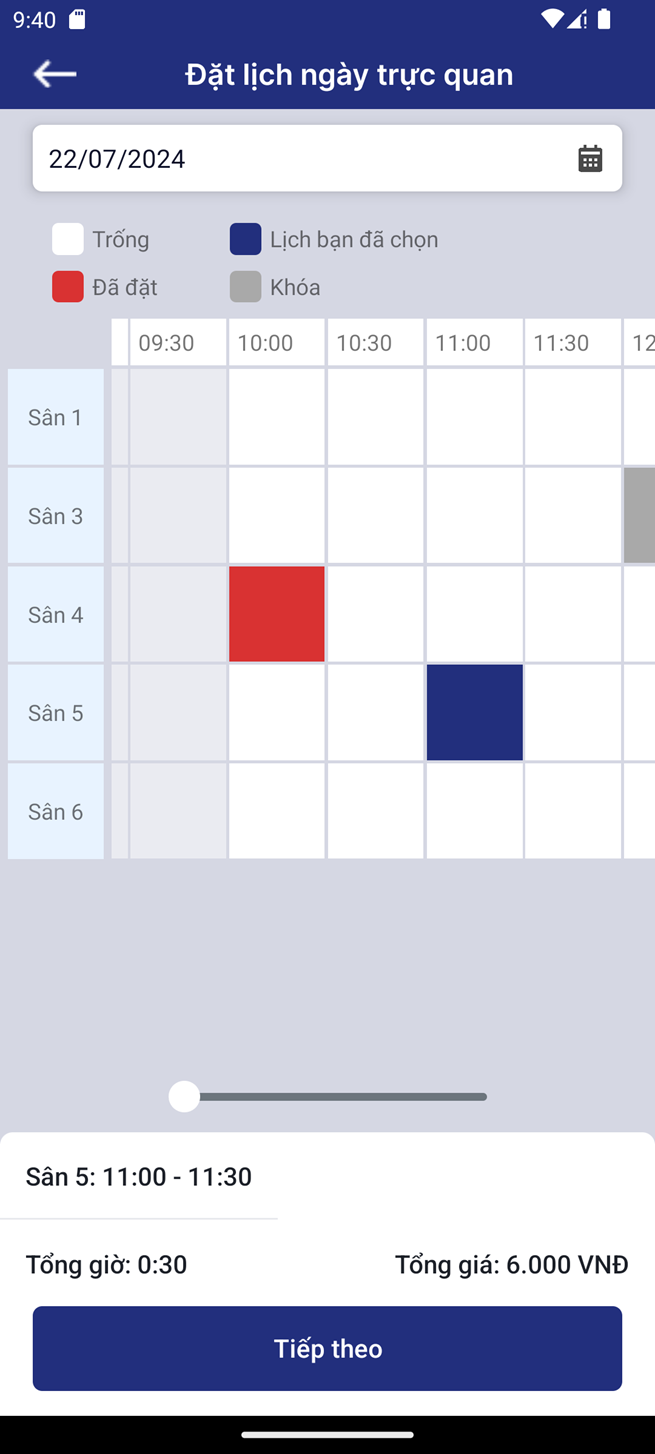
Task: Deselect the chosen Sân 5 11:00 slot
Action: (x=475, y=713)
